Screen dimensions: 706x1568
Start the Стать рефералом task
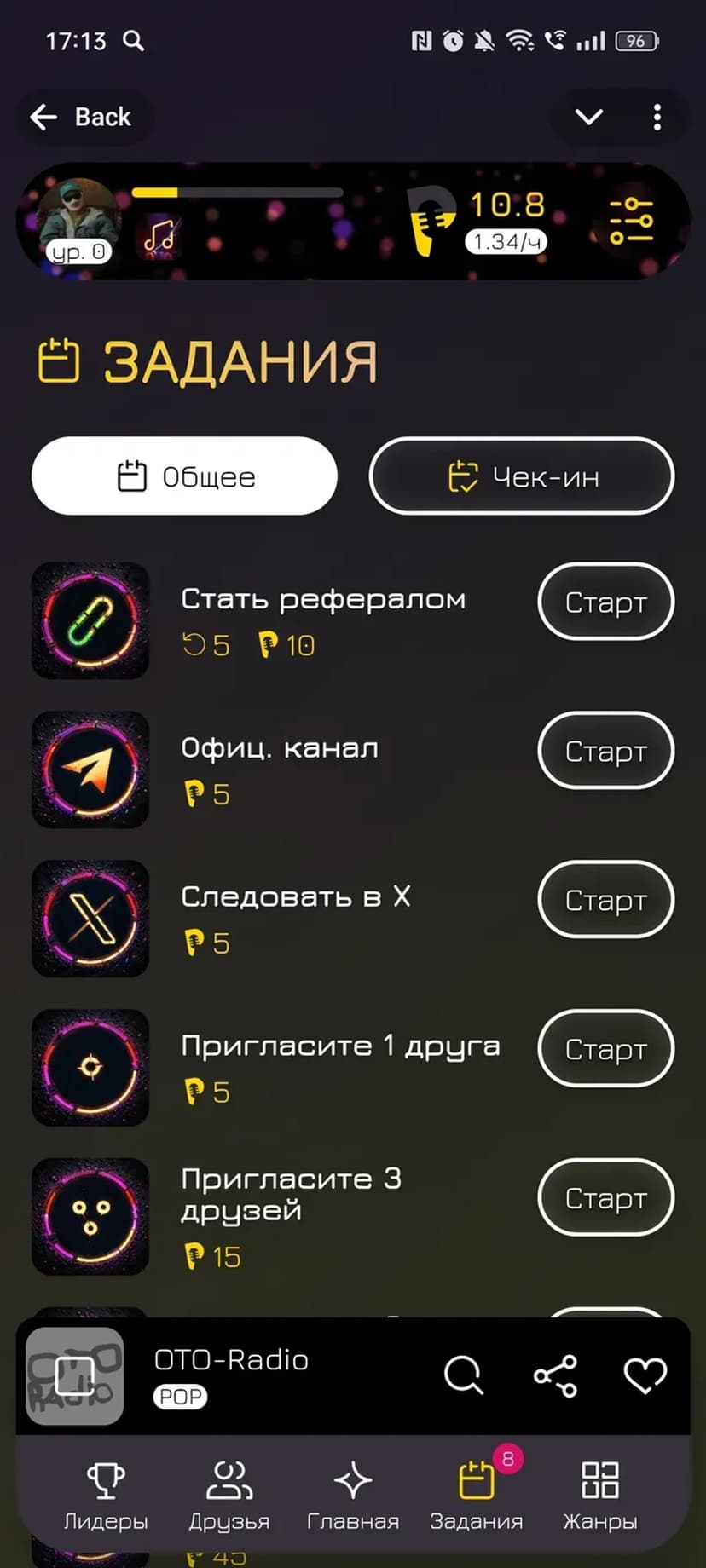(605, 602)
